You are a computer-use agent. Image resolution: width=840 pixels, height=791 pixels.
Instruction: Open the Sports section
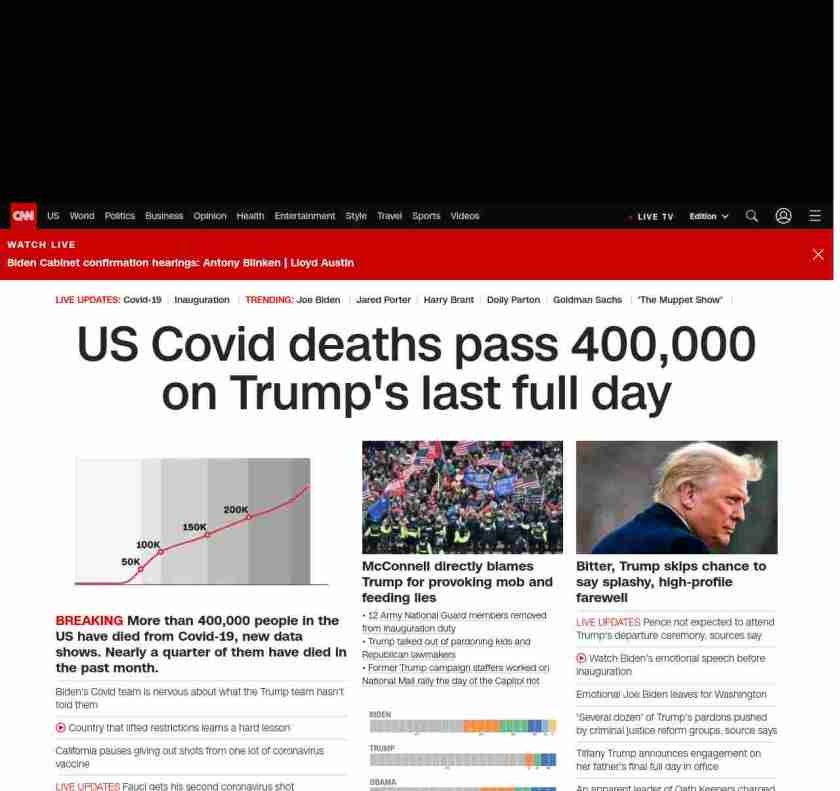tap(426, 216)
